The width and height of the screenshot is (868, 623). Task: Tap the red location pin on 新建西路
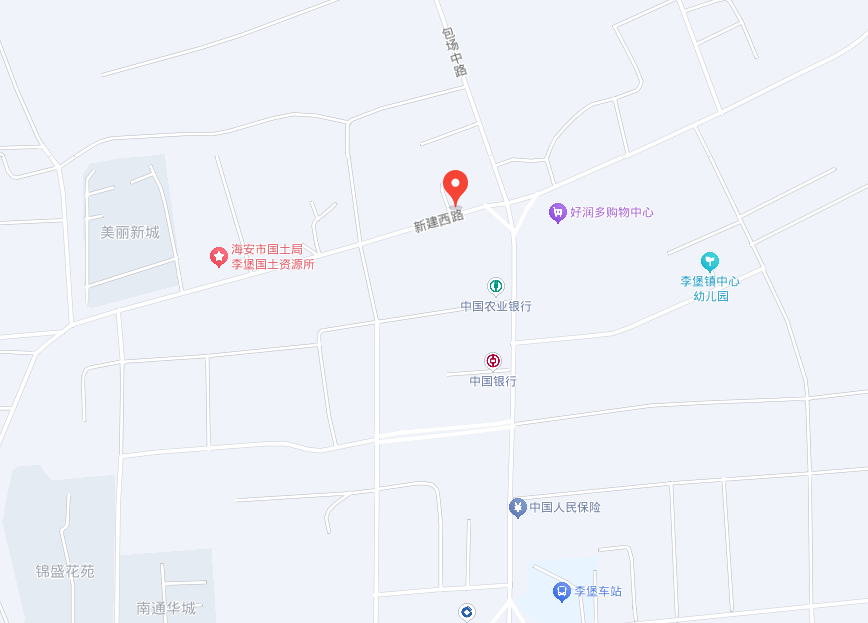[x=455, y=186]
